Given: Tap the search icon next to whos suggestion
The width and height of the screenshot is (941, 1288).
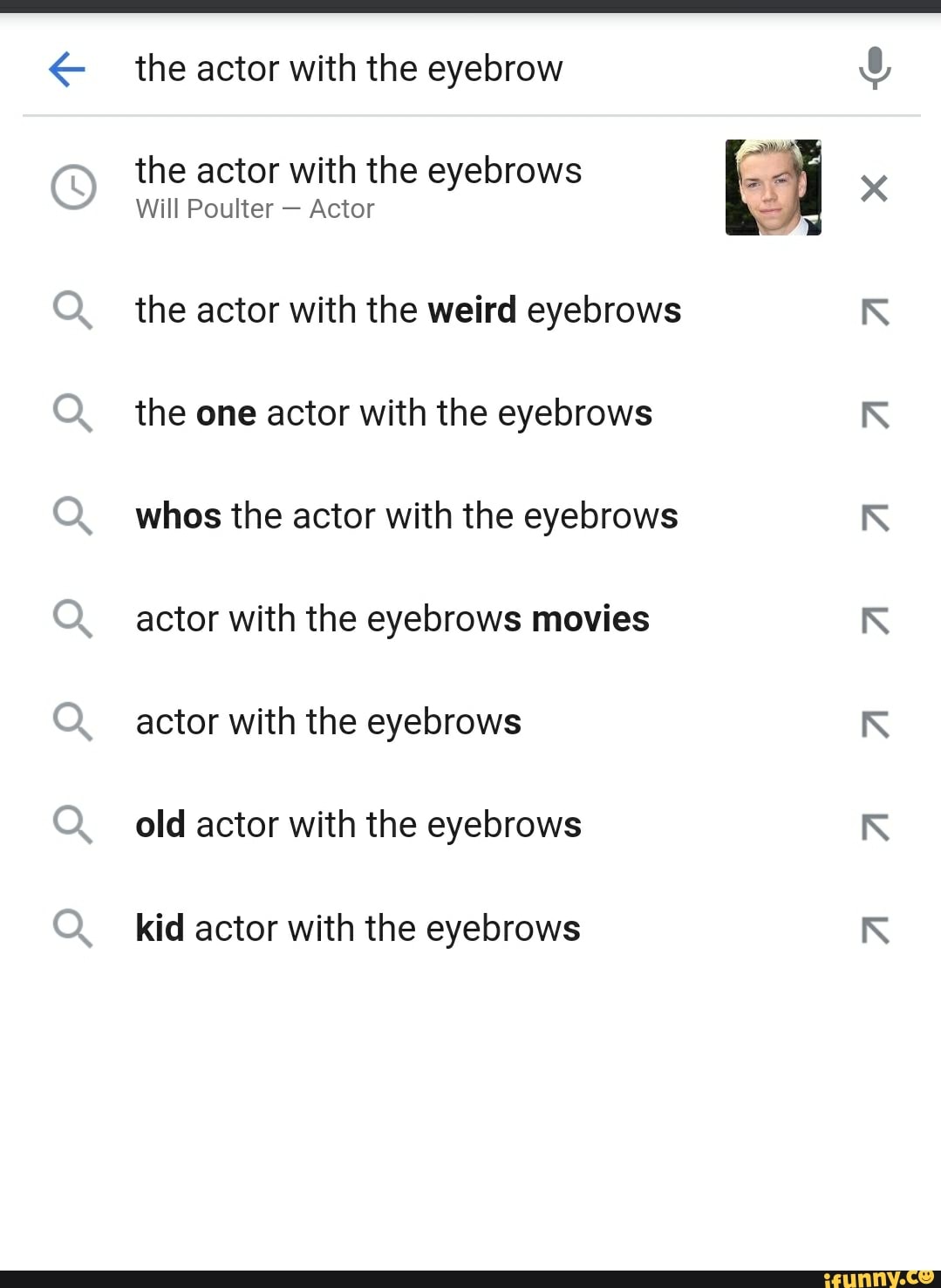Looking at the screenshot, I should tap(72, 517).
